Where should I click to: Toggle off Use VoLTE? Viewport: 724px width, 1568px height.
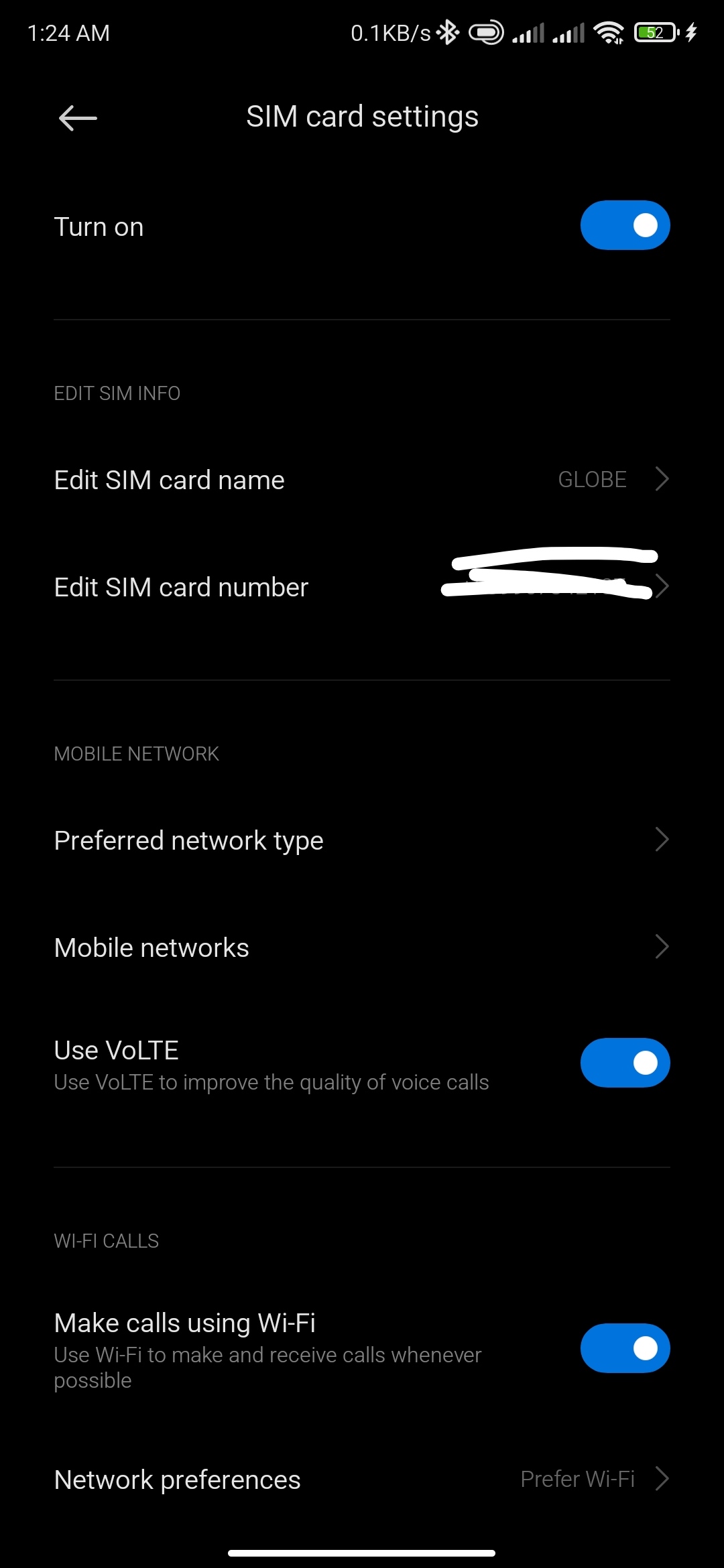pos(625,1063)
